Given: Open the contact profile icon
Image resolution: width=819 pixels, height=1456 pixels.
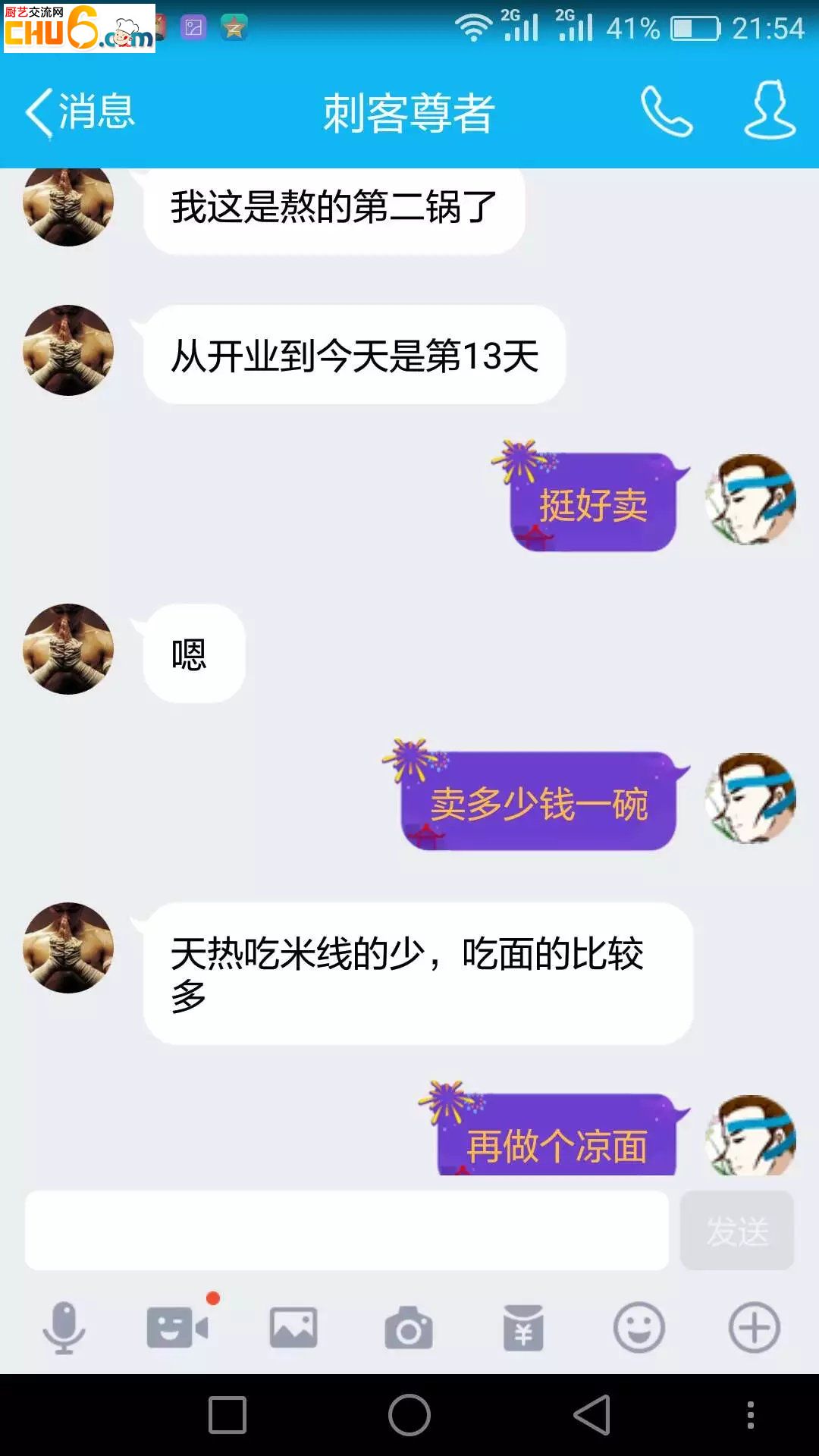Looking at the screenshot, I should 769,111.
